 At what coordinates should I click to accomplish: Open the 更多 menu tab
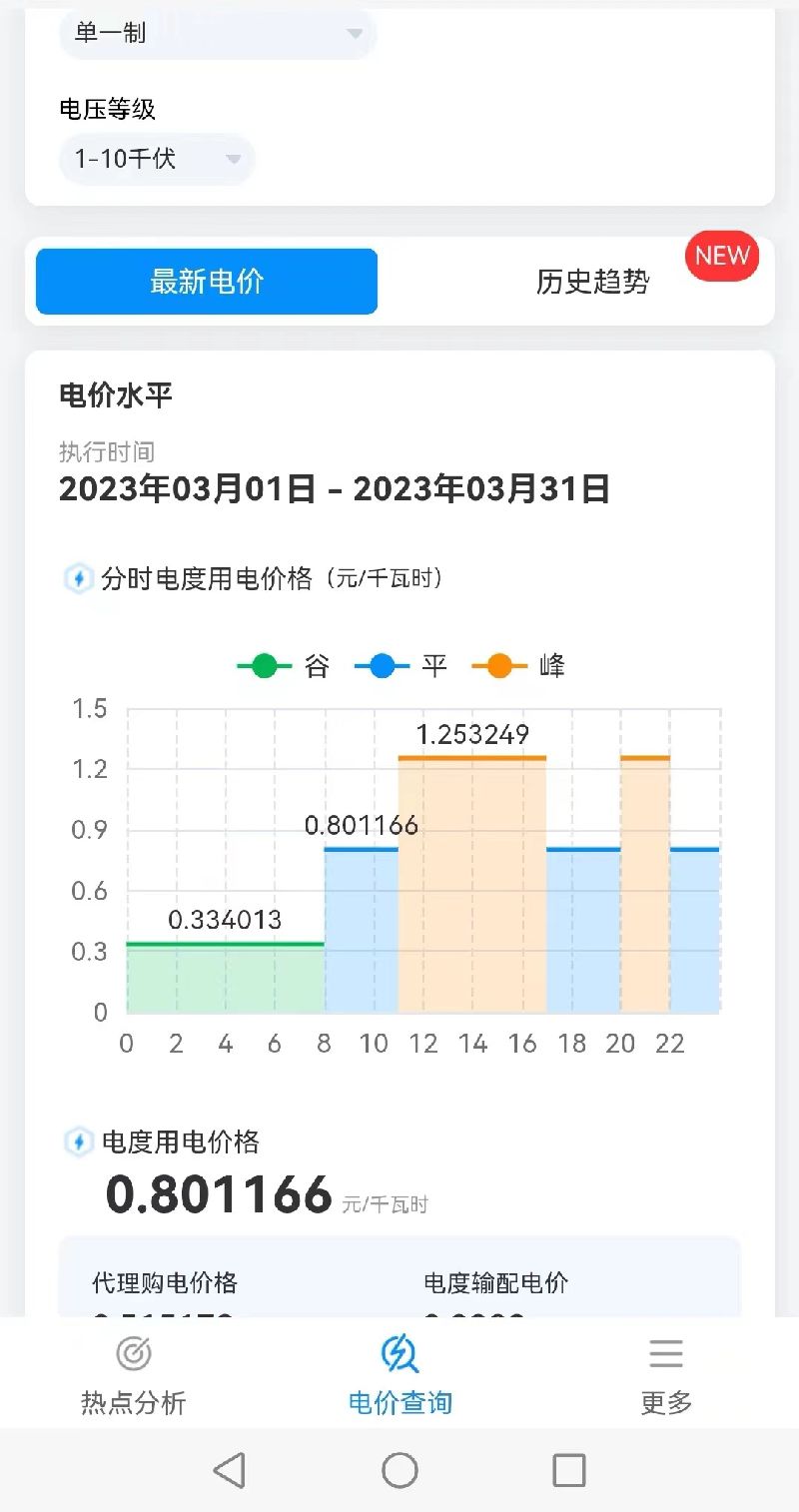(x=666, y=1375)
